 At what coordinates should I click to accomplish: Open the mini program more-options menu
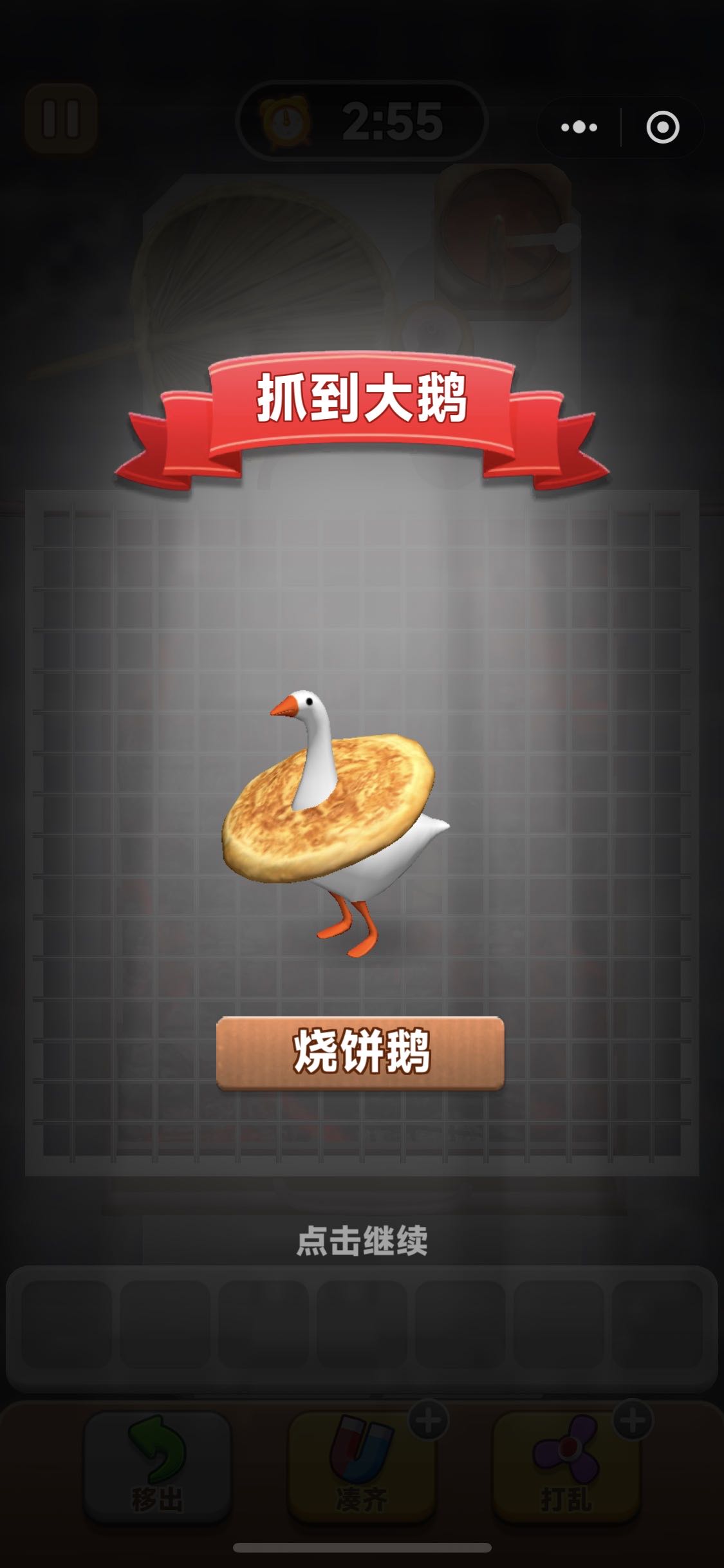[x=579, y=127]
